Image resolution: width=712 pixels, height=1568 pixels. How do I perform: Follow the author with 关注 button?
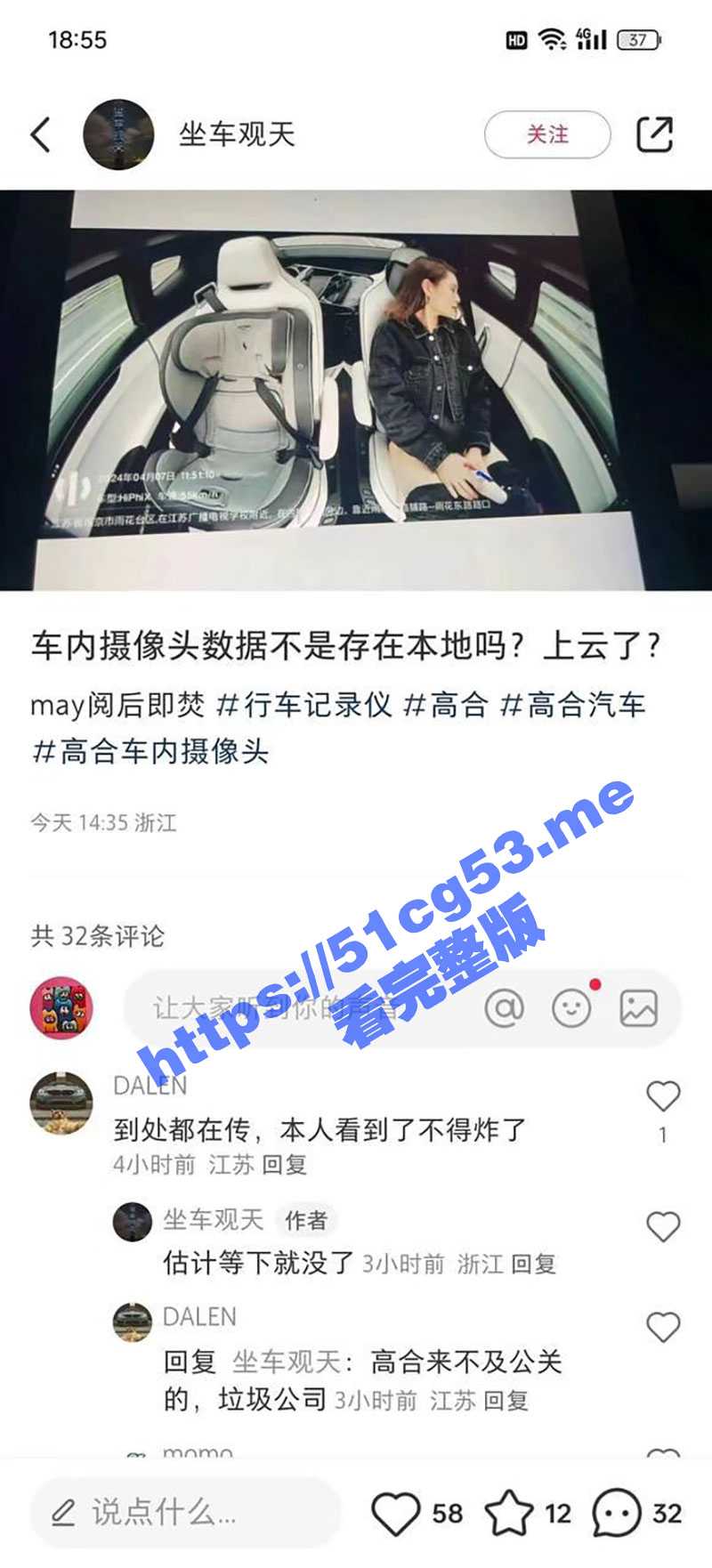(547, 135)
